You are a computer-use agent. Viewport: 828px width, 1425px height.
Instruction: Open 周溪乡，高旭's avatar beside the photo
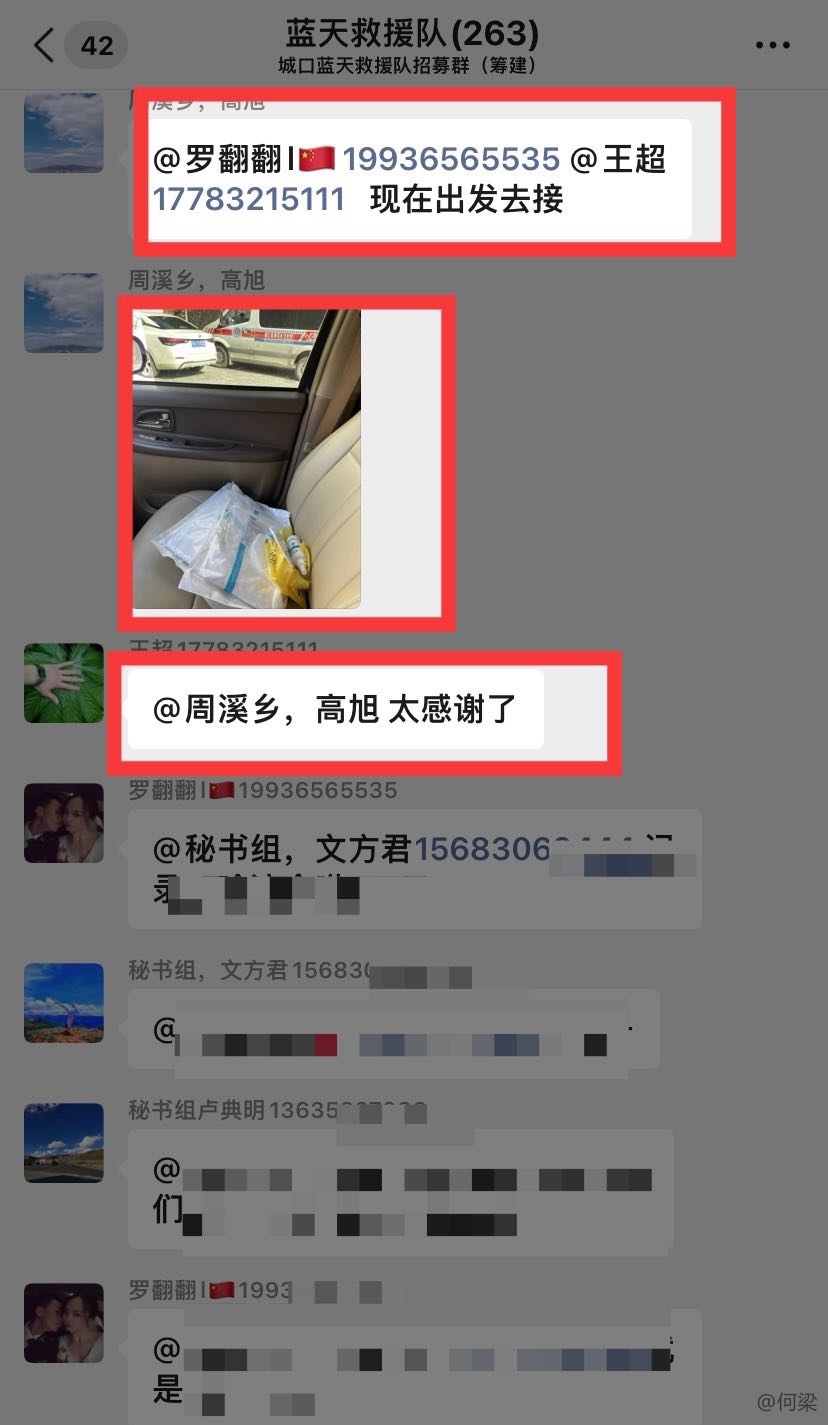point(64,313)
